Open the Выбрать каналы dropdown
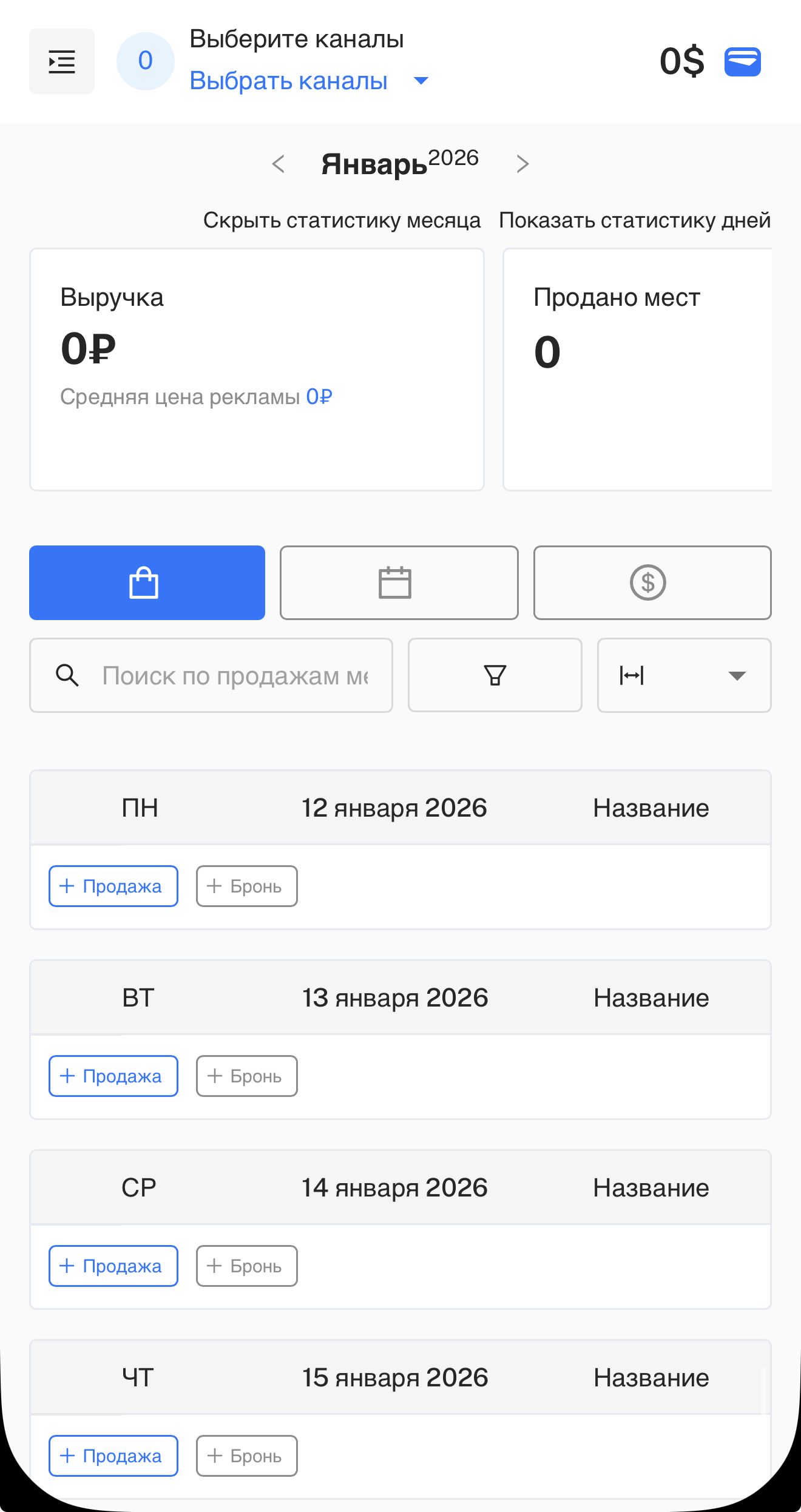The width and height of the screenshot is (801, 1512). tap(289, 81)
